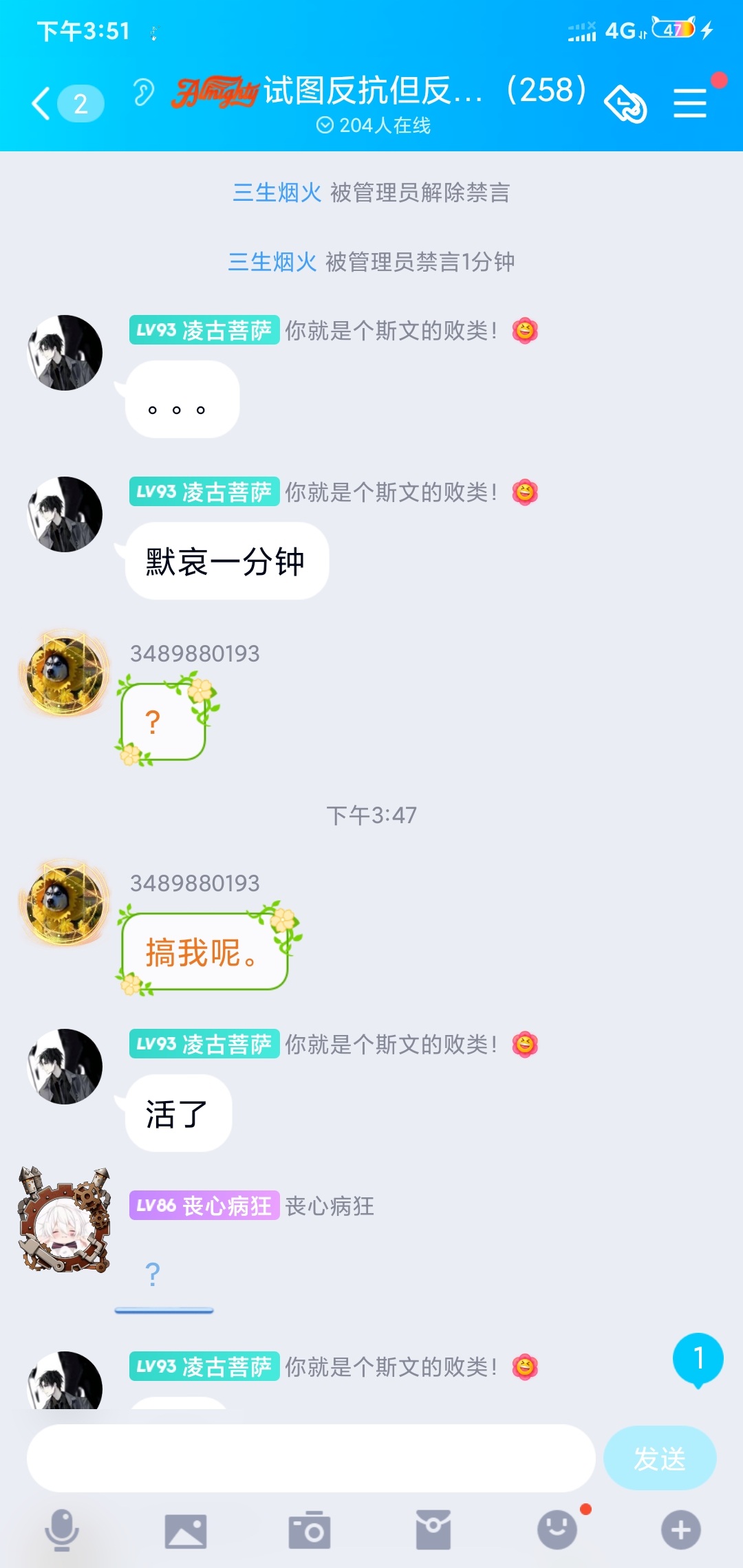743x1568 pixels.
Task: Open the camera to take photo
Action: coord(310,1530)
